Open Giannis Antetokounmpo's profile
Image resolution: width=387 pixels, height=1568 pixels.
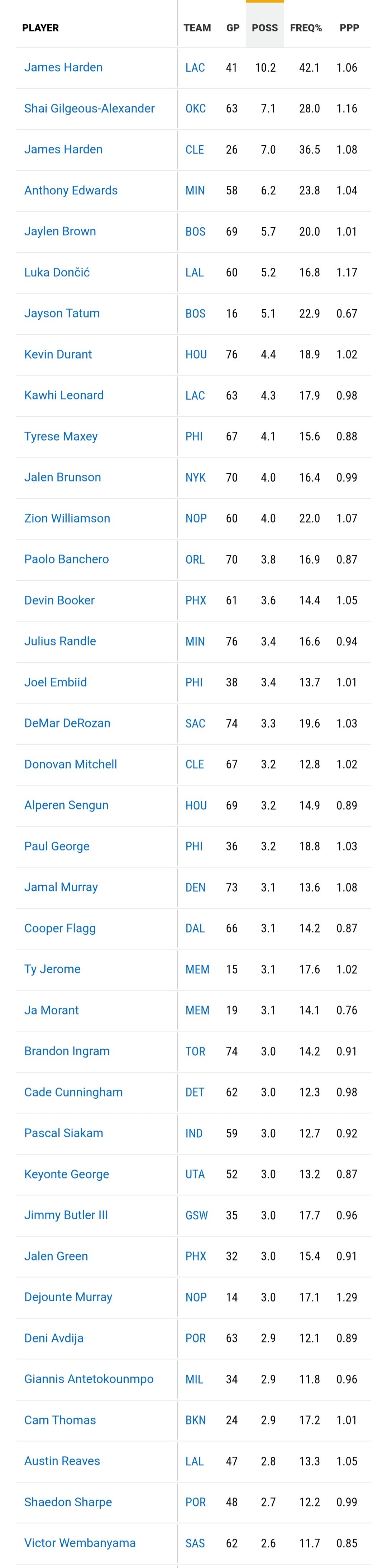point(89,1379)
